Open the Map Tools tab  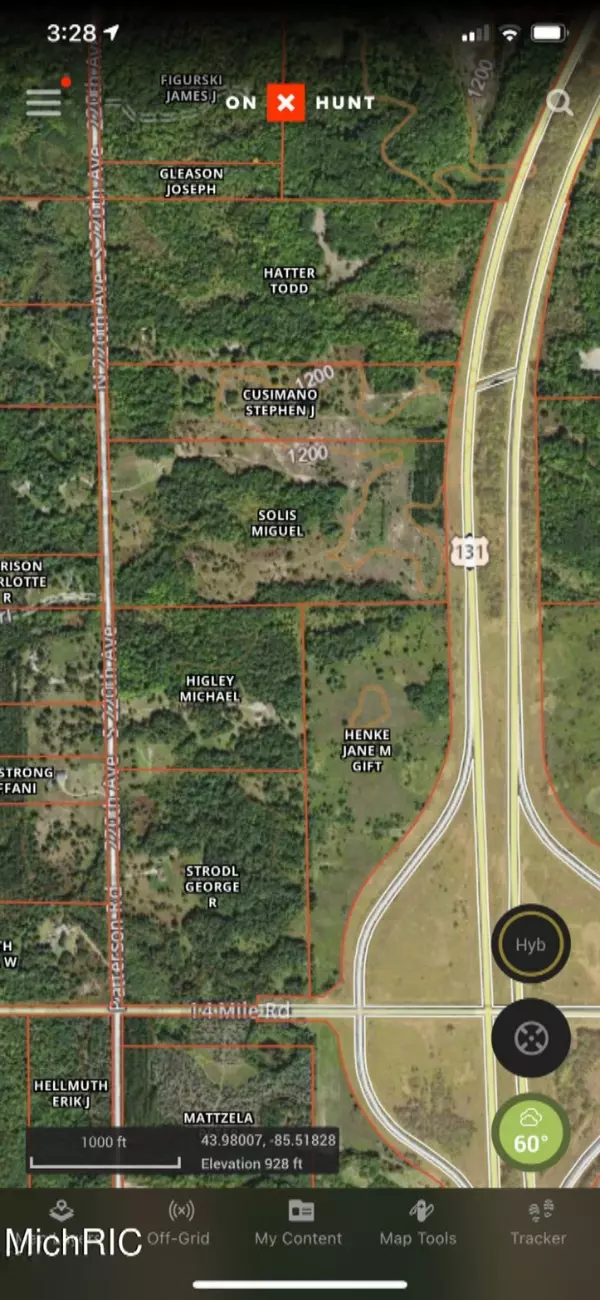418,1224
